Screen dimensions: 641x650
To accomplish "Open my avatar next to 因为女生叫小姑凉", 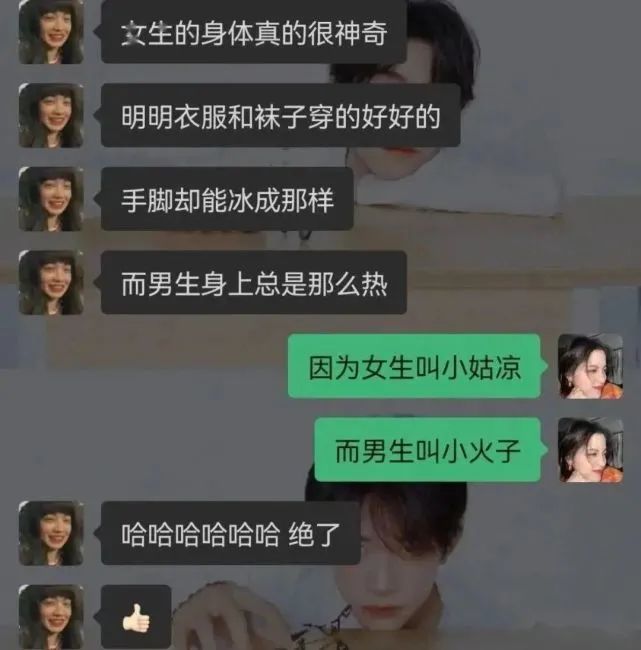I will click(590, 366).
